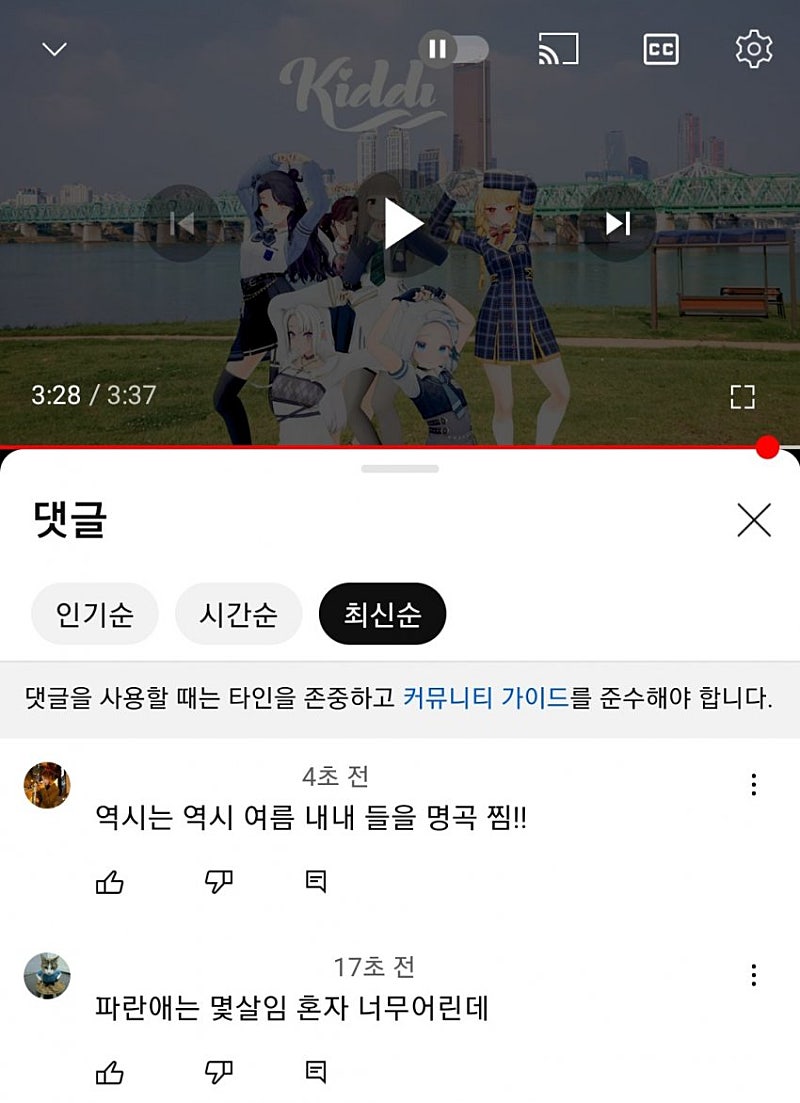The width and height of the screenshot is (800, 1103).
Task: Sort comments by 시간순
Action: tap(238, 614)
